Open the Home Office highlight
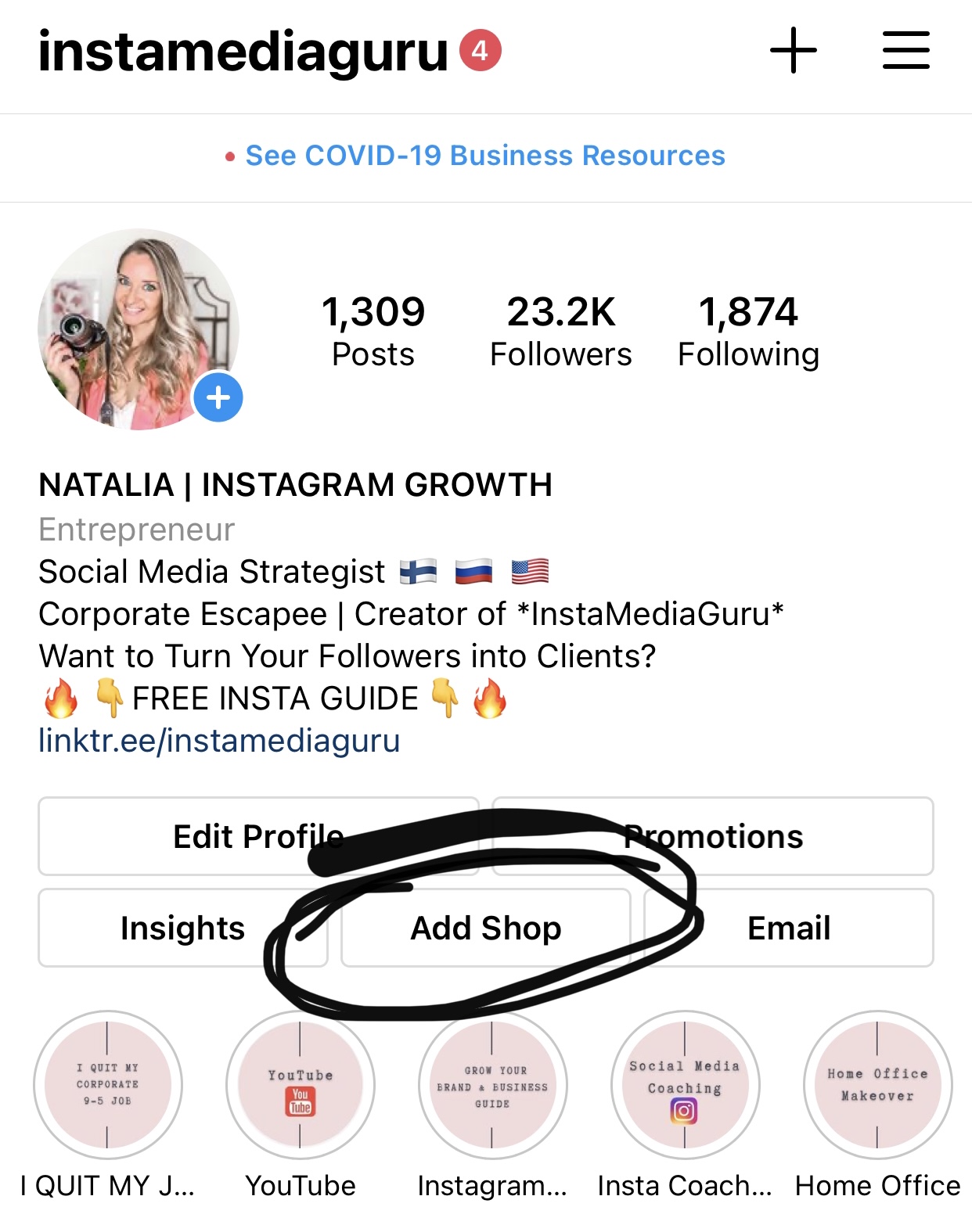The width and height of the screenshot is (972, 1232). (x=877, y=1085)
